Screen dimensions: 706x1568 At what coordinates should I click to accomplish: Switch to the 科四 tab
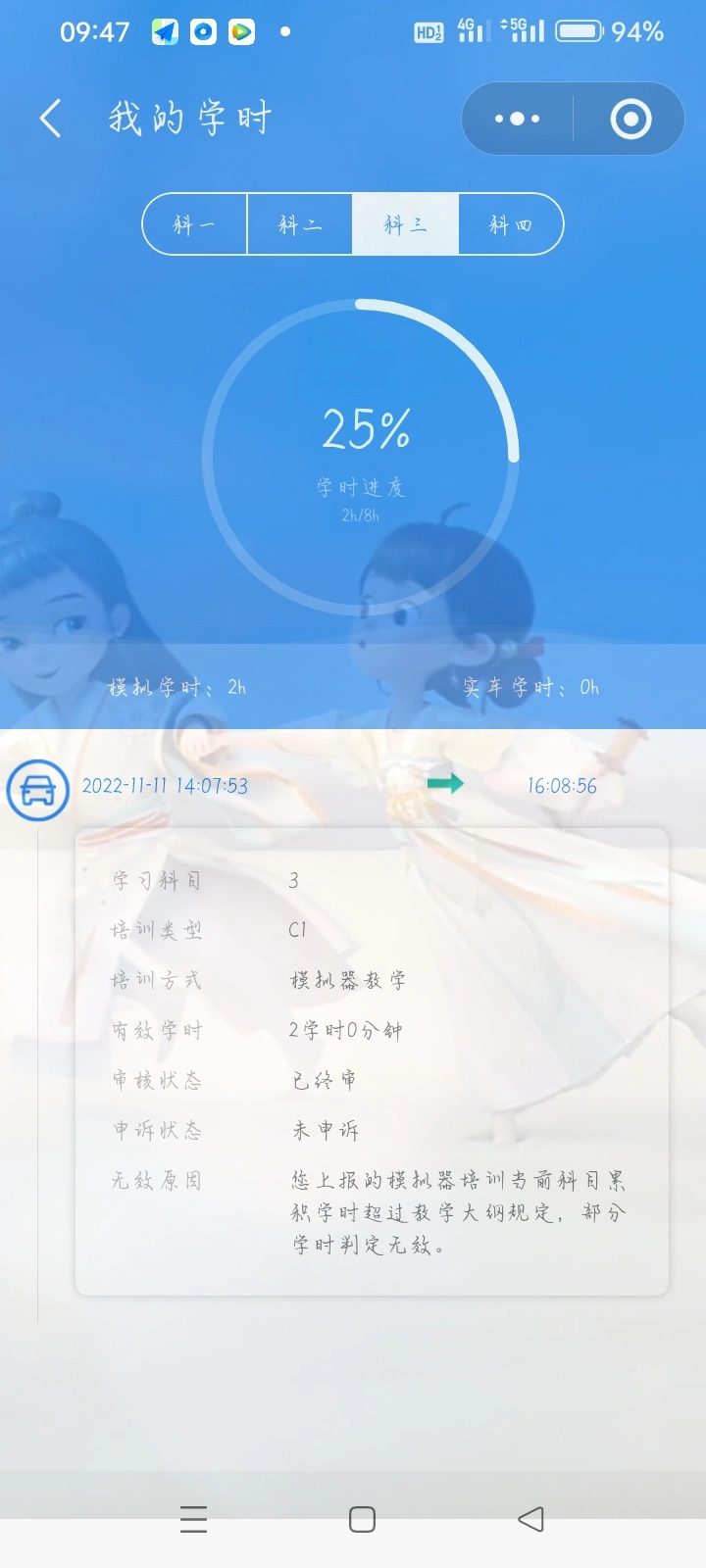point(510,224)
